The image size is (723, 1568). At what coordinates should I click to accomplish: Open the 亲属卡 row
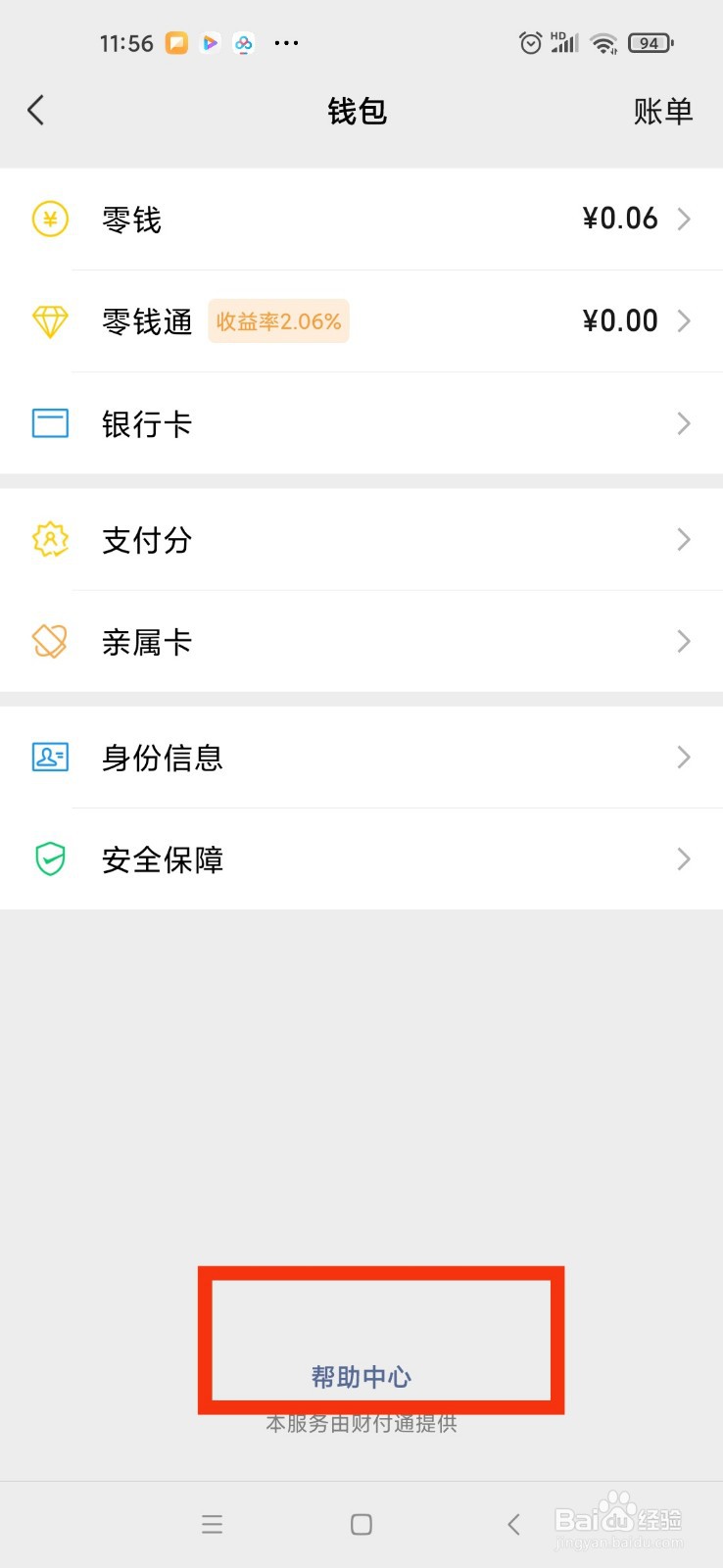[x=361, y=642]
